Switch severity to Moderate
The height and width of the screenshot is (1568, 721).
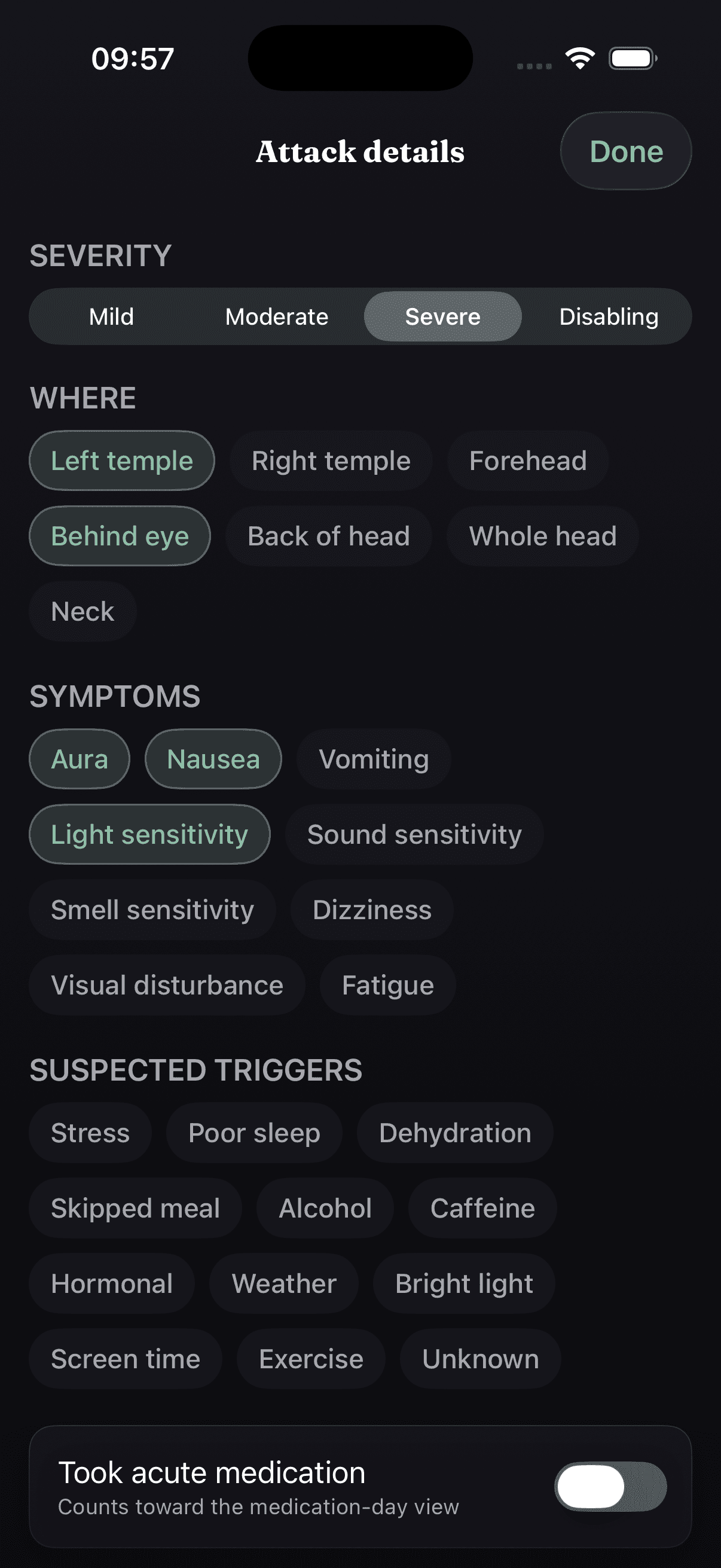(x=277, y=316)
